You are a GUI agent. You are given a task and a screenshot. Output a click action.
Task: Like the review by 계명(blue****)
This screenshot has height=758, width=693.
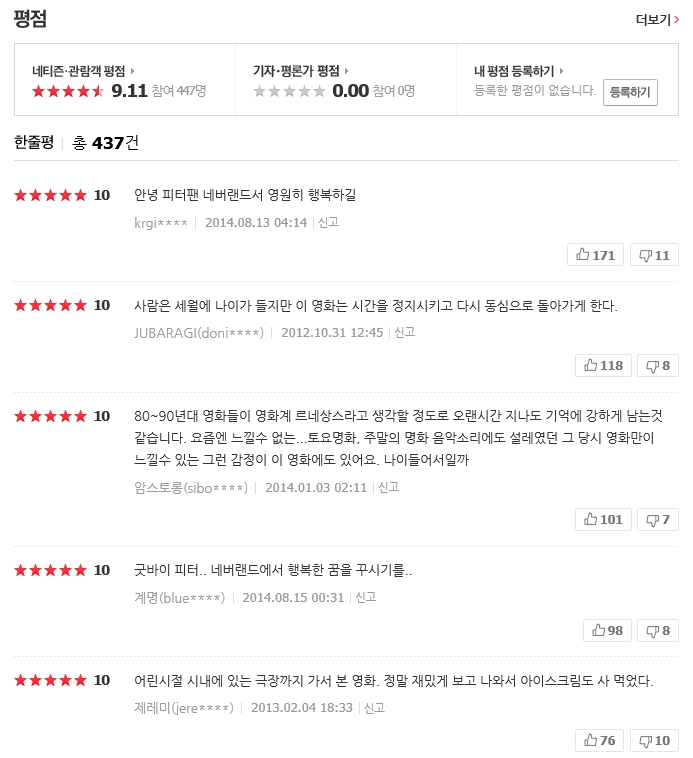[607, 630]
